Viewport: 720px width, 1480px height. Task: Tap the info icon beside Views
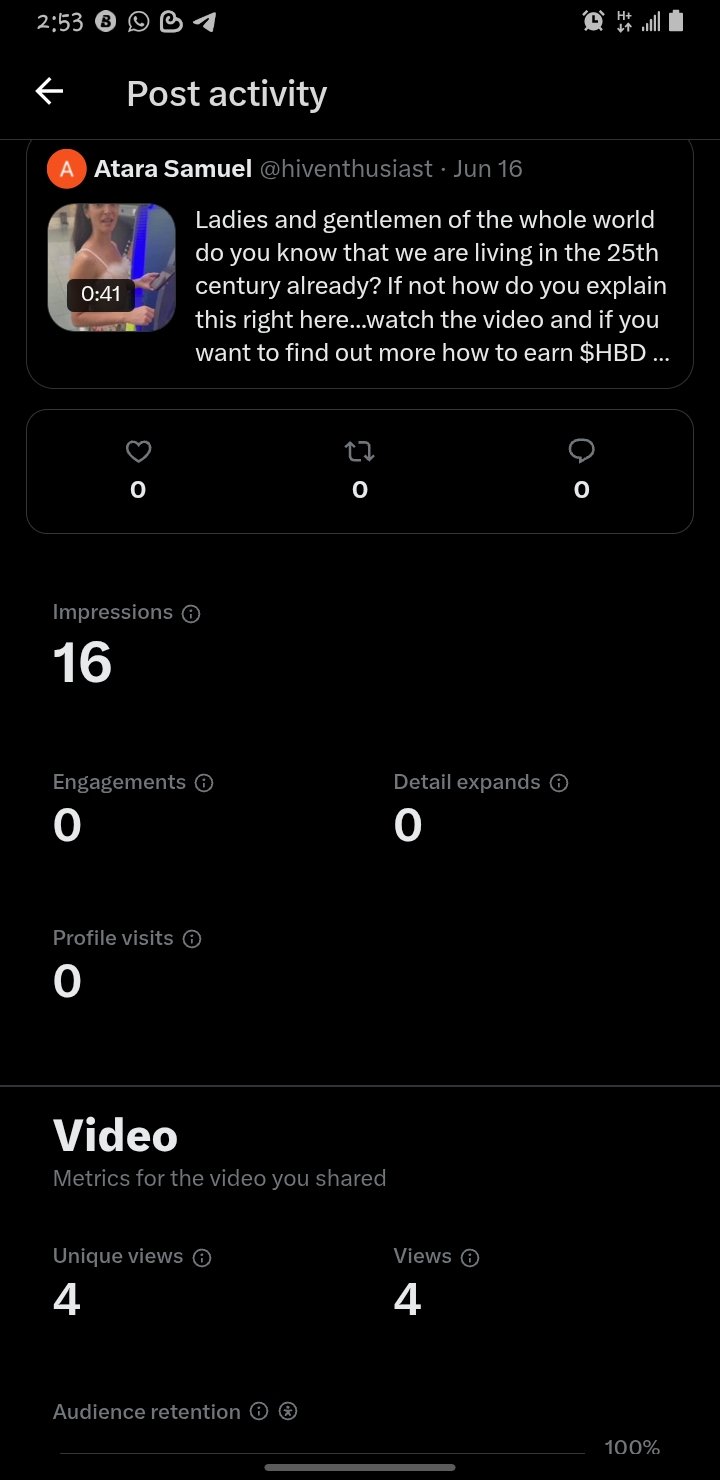[470, 1258]
